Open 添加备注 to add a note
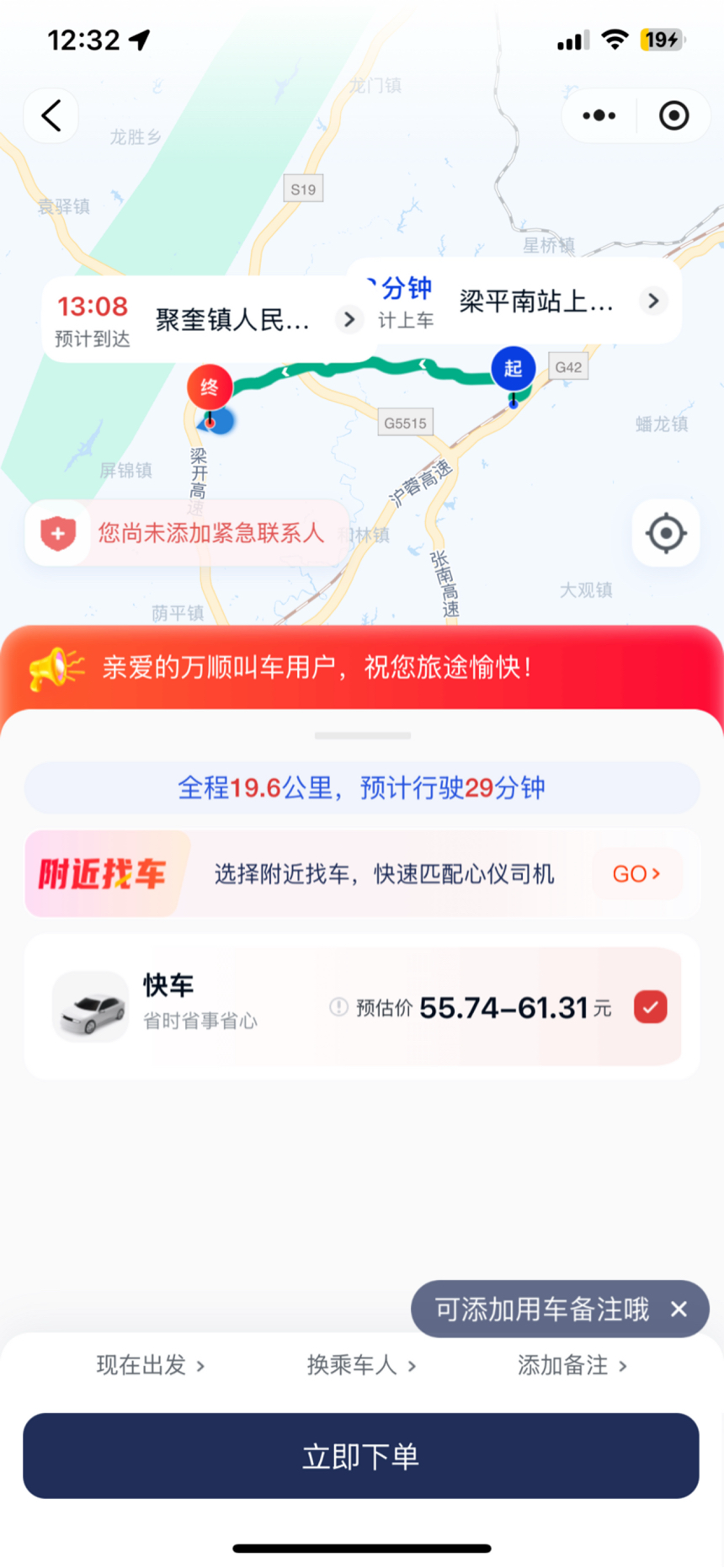The width and height of the screenshot is (724, 1568). tap(572, 1365)
